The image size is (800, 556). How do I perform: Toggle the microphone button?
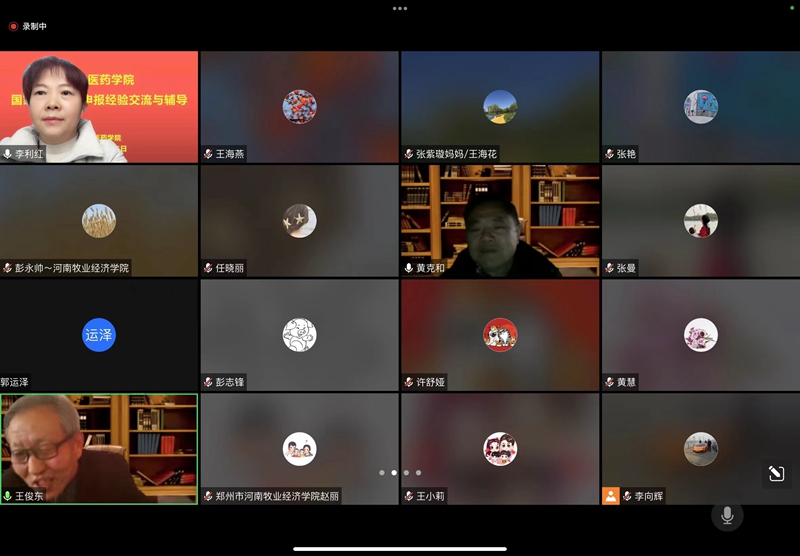pyautogui.click(x=727, y=515)
